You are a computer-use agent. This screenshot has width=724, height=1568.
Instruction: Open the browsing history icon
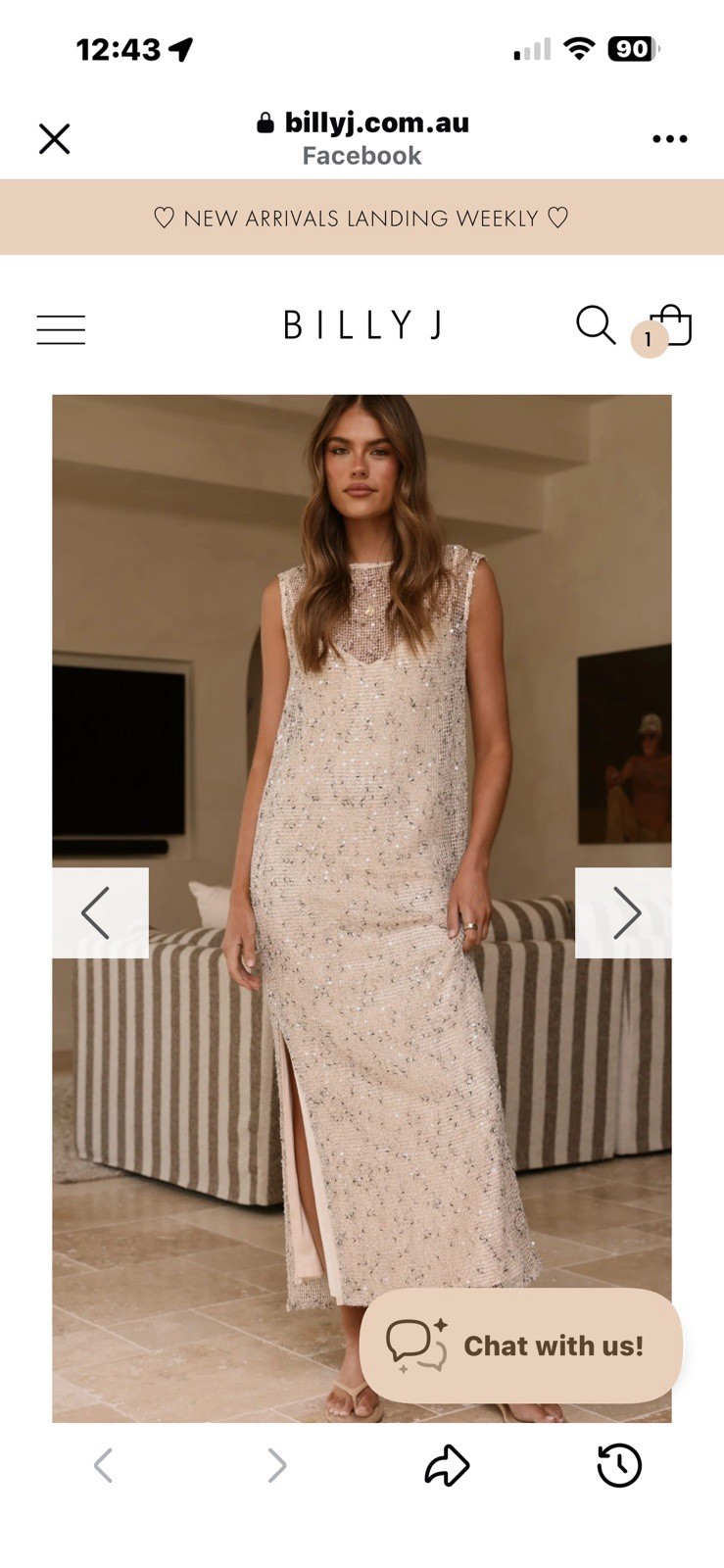click(x=619, y=1466)
